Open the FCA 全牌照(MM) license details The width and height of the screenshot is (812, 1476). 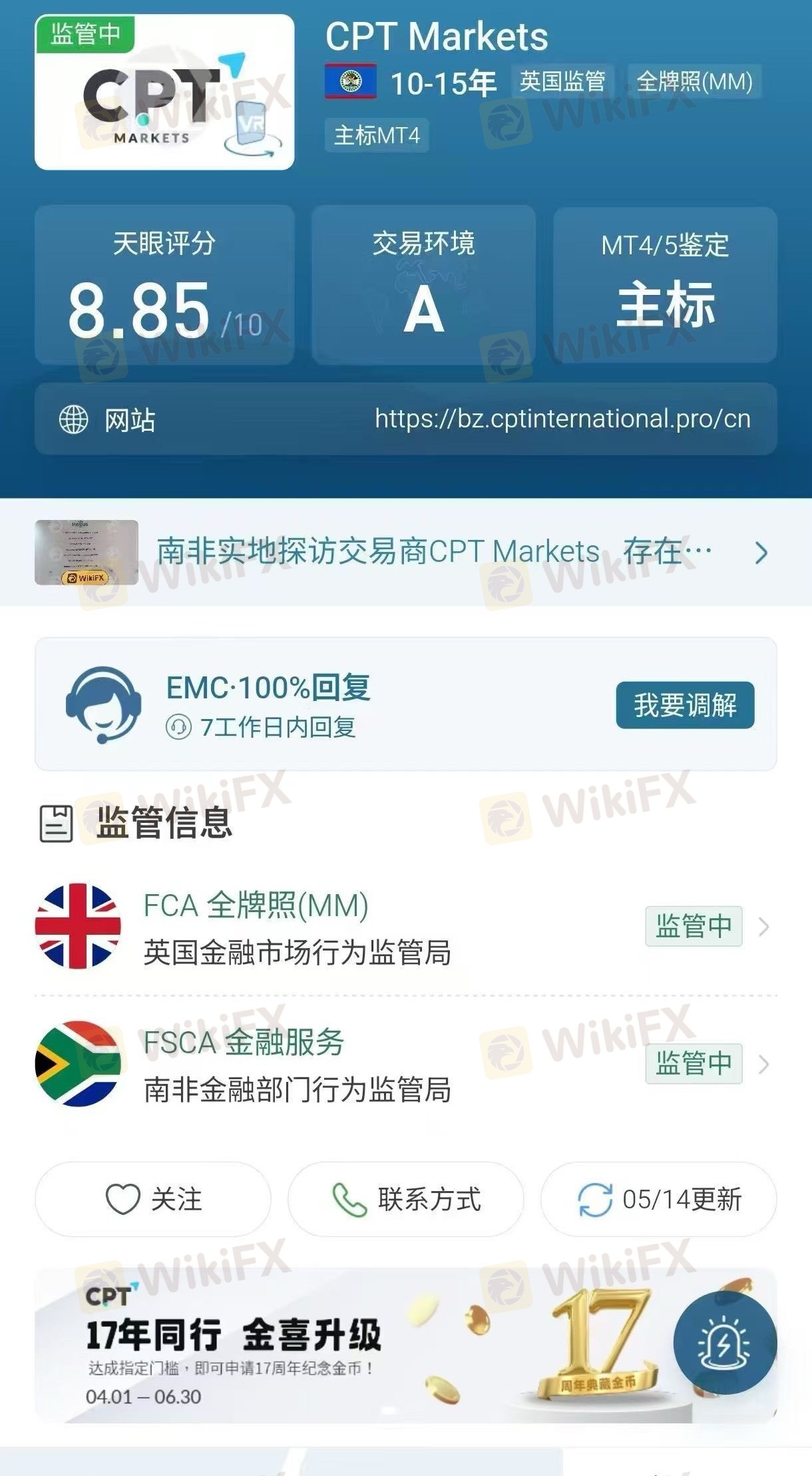405,926
